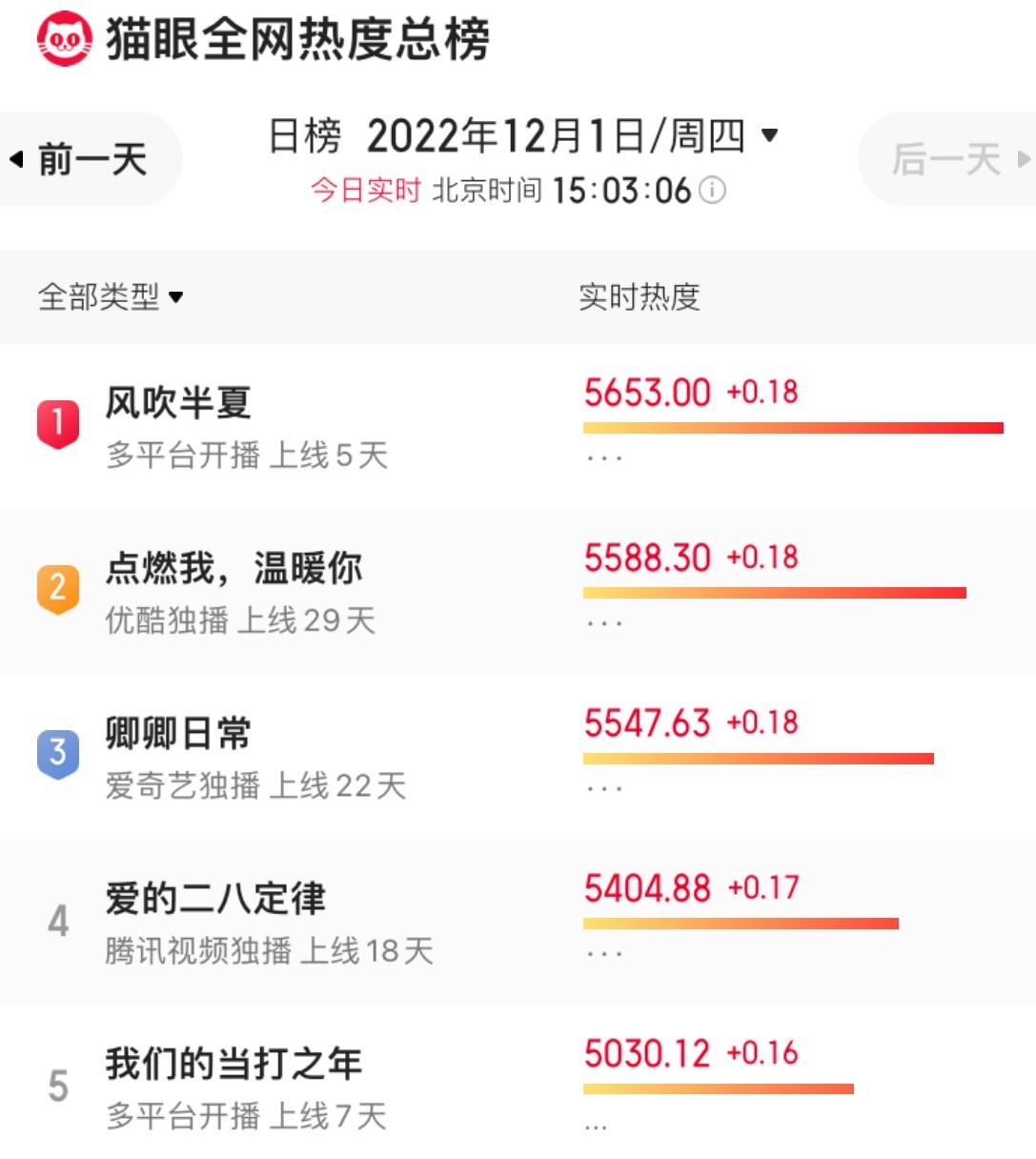Open the drama 卿卿日常
The image size is (1036, 1159).
(176, 732)
